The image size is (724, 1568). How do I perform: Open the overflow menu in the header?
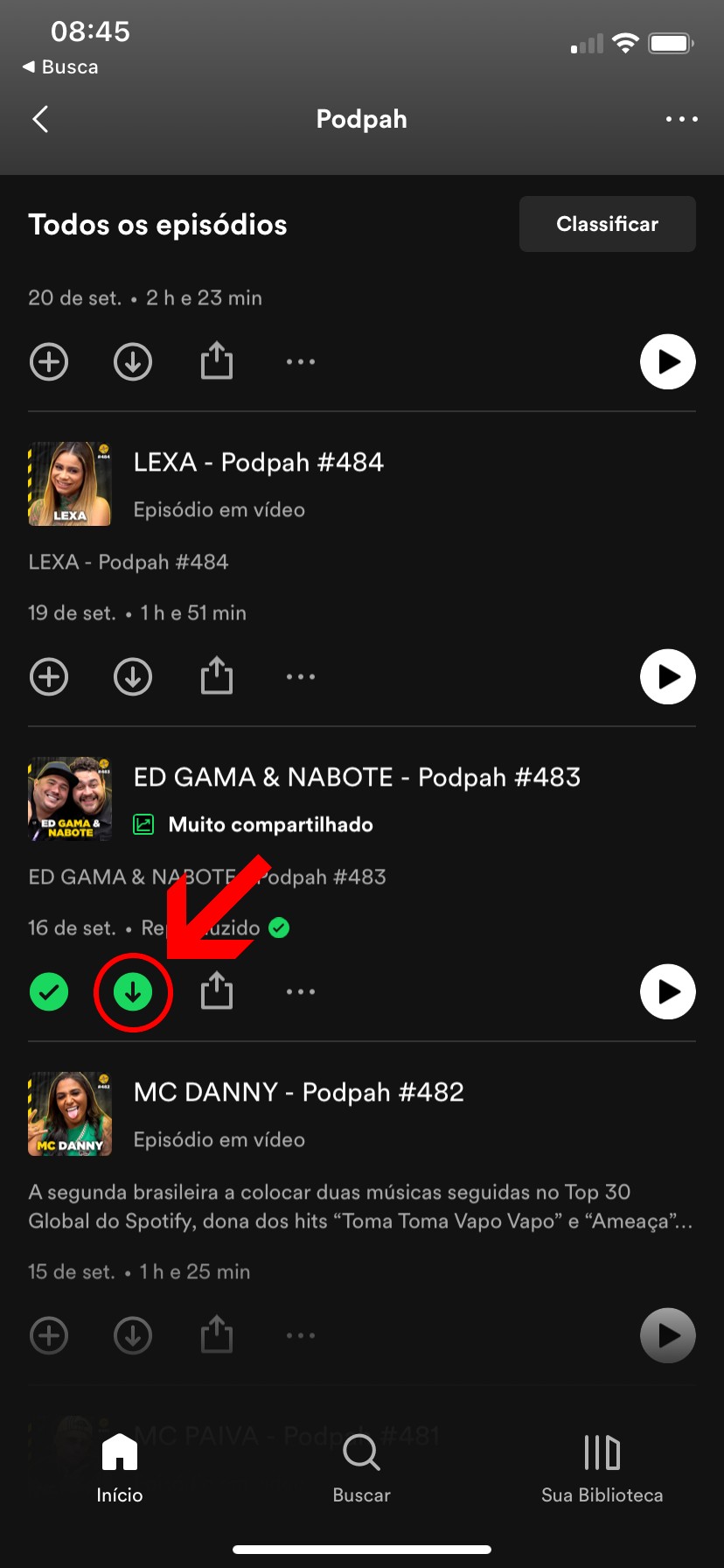681,119
